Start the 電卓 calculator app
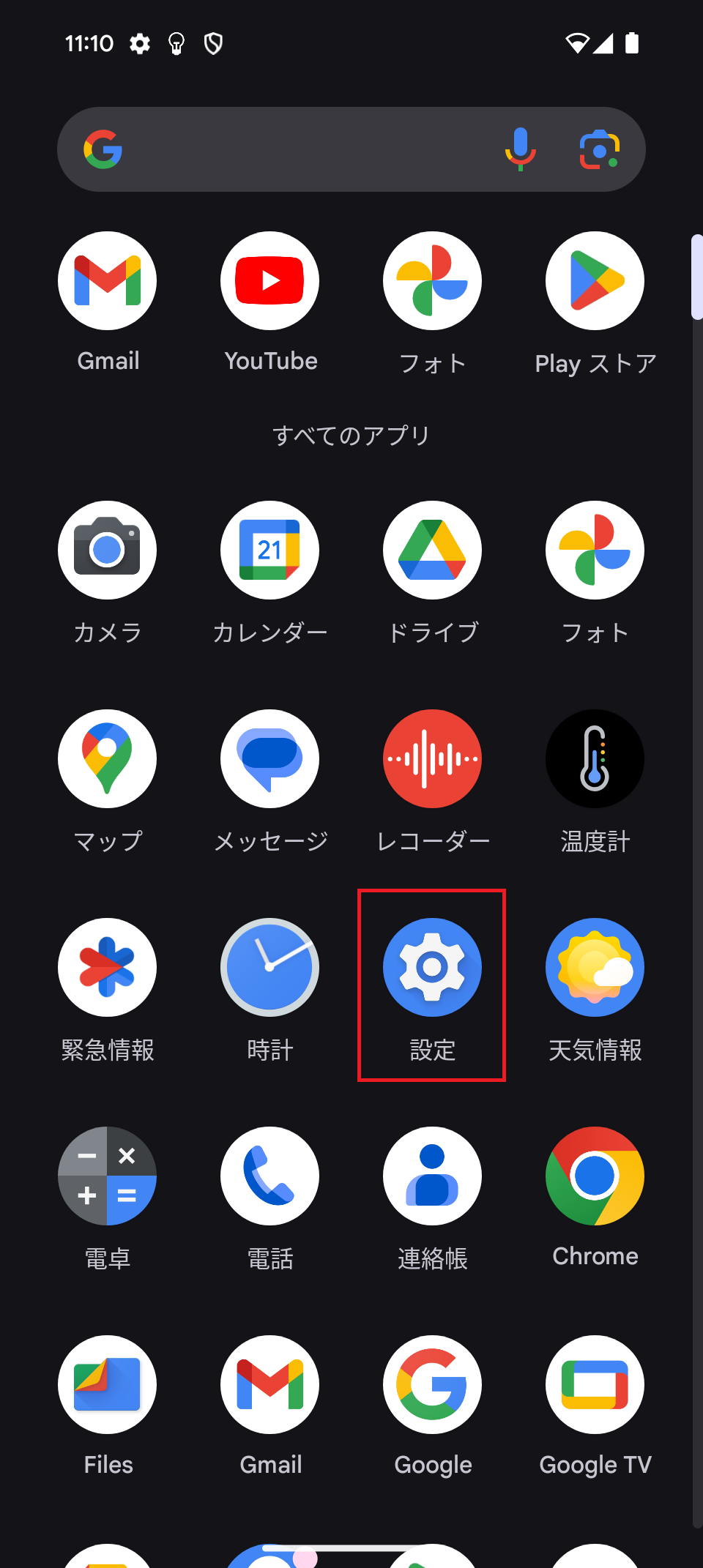 pyautogui.click(x=107, y=1176)
